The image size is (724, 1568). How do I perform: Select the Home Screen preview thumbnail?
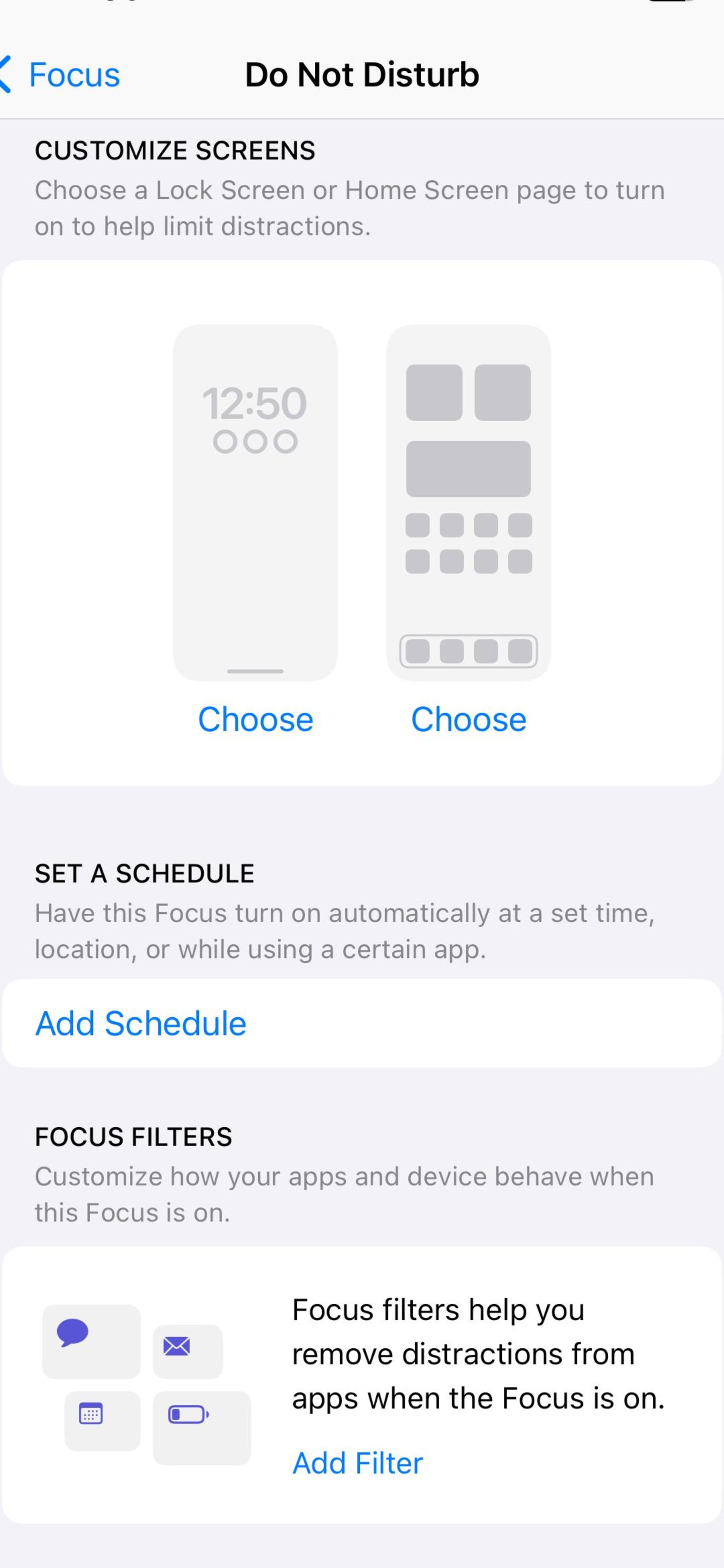point(468,502)
